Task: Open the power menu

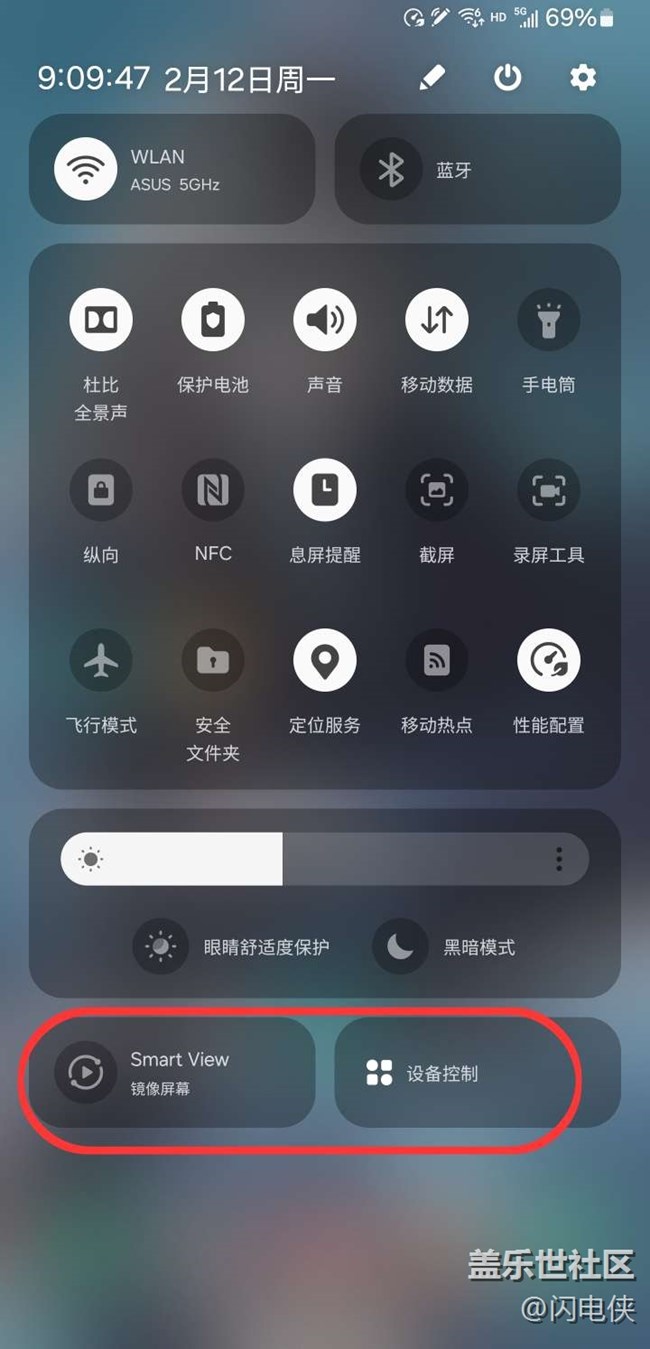Action: pyautogui.click(x=508, y=78)
